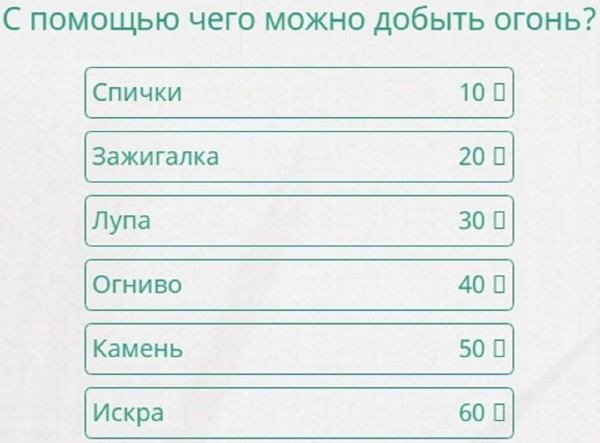Pick the Огниво answer
Screen dimensions: 600x443
(x=299, y=285)
